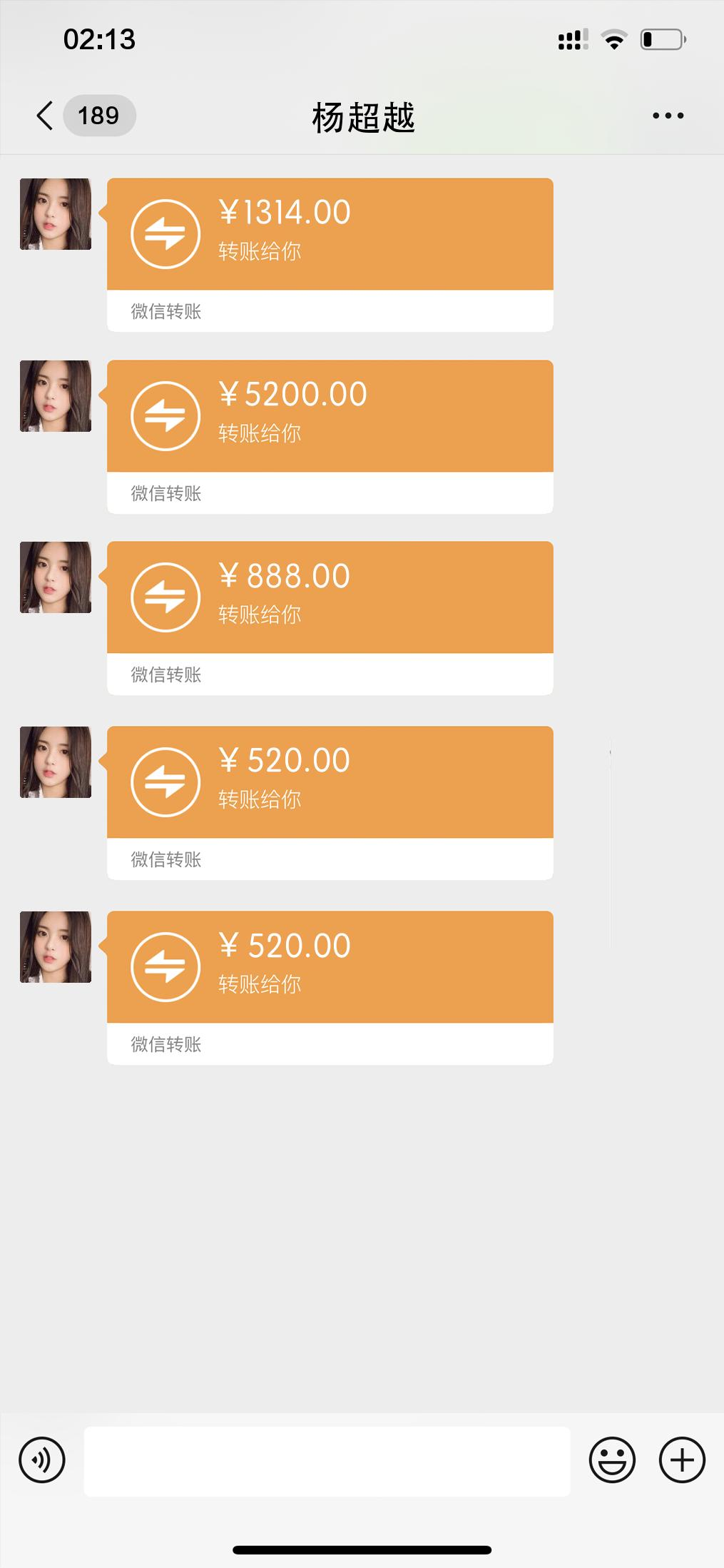View the ¥888.00 transfer details
This screenshot has width=724, height=1568.
(330, 599)
